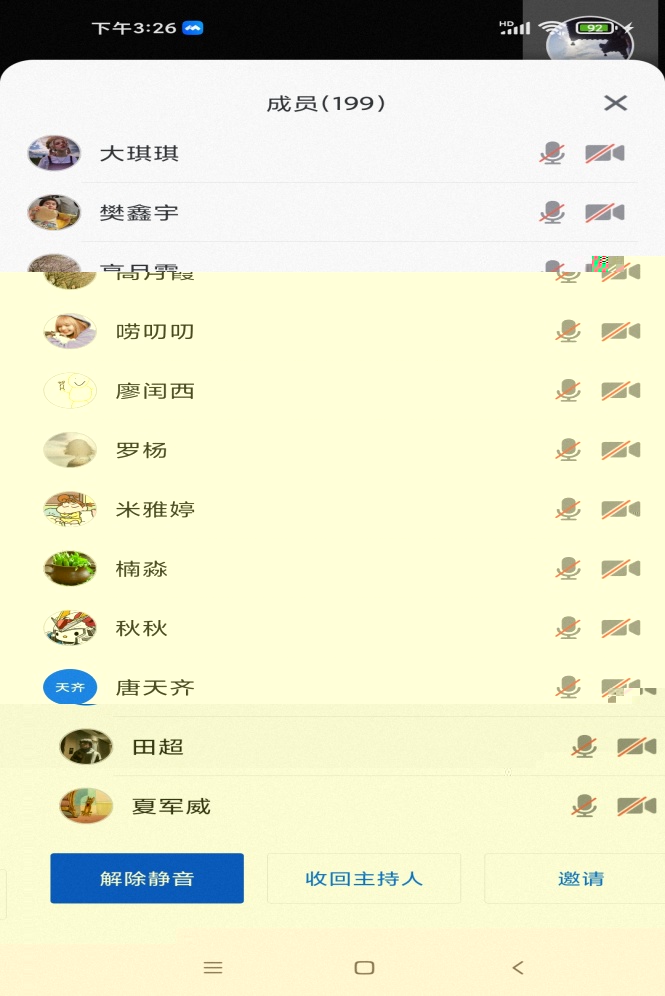The height and width of the screenshot is (996, 665).
Task: Select member 田超
Action: click(158, 747)
